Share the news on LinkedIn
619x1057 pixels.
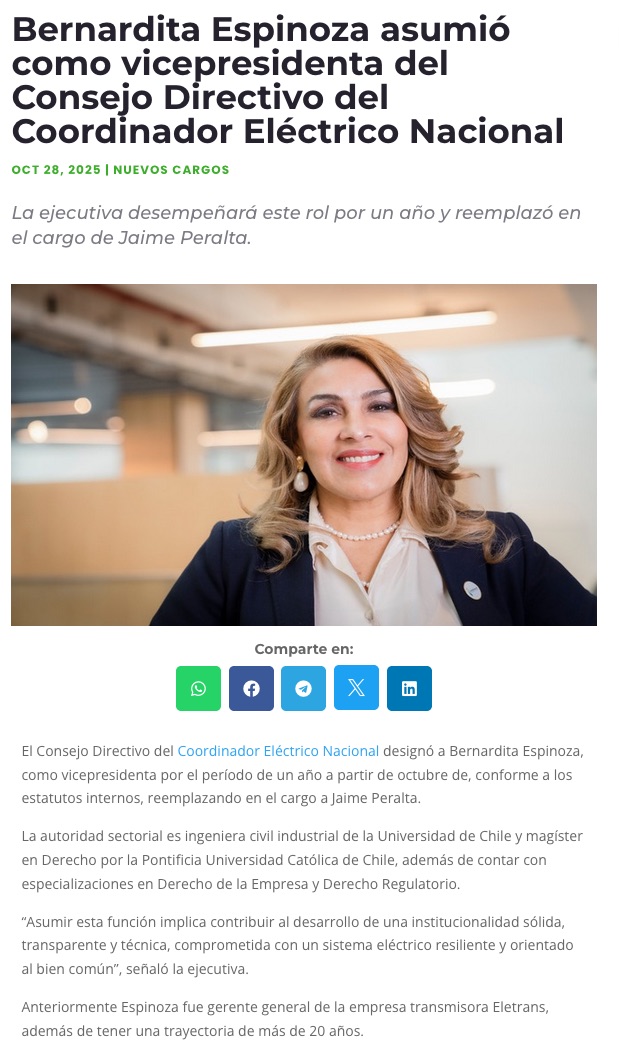click(x=409, y=688)
